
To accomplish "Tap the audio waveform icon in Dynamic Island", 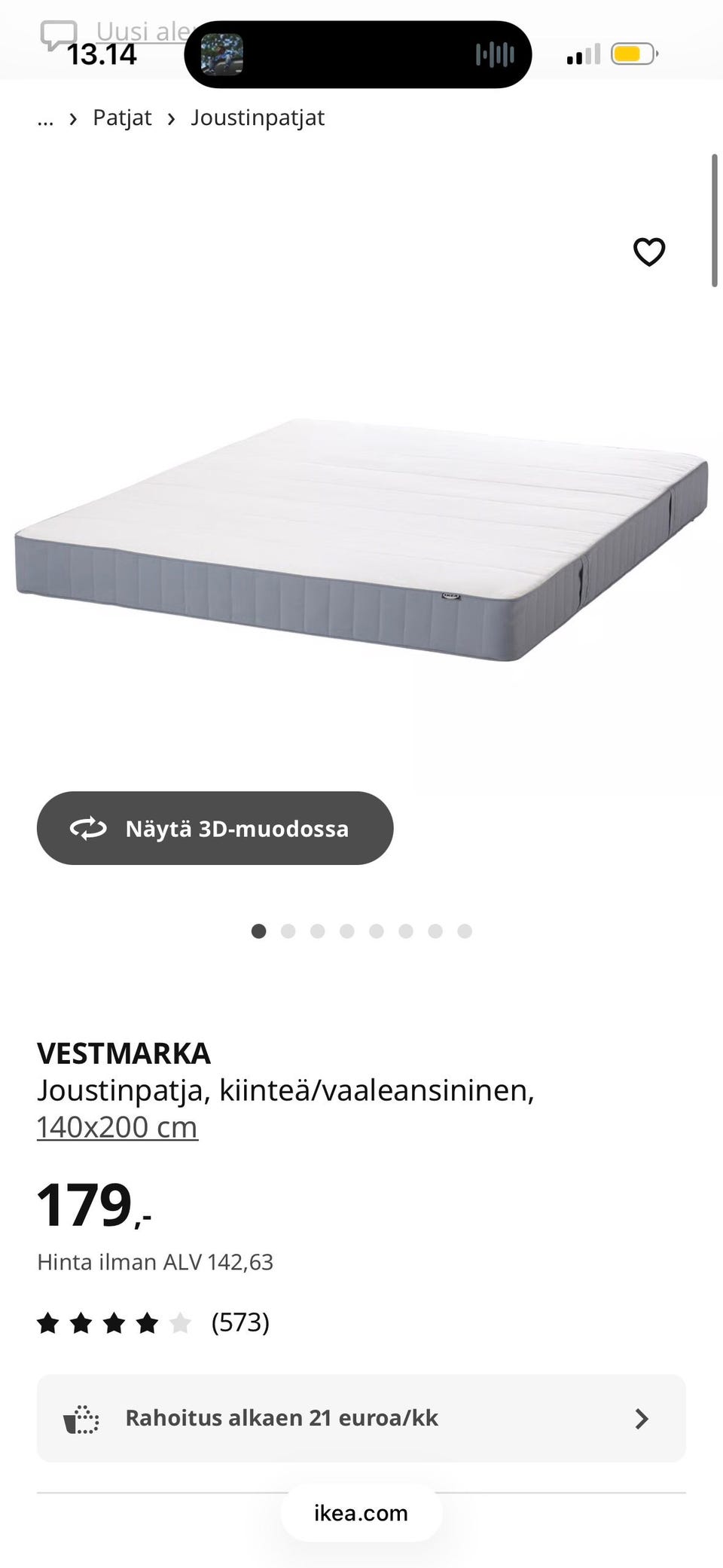I will click(493, 53).
